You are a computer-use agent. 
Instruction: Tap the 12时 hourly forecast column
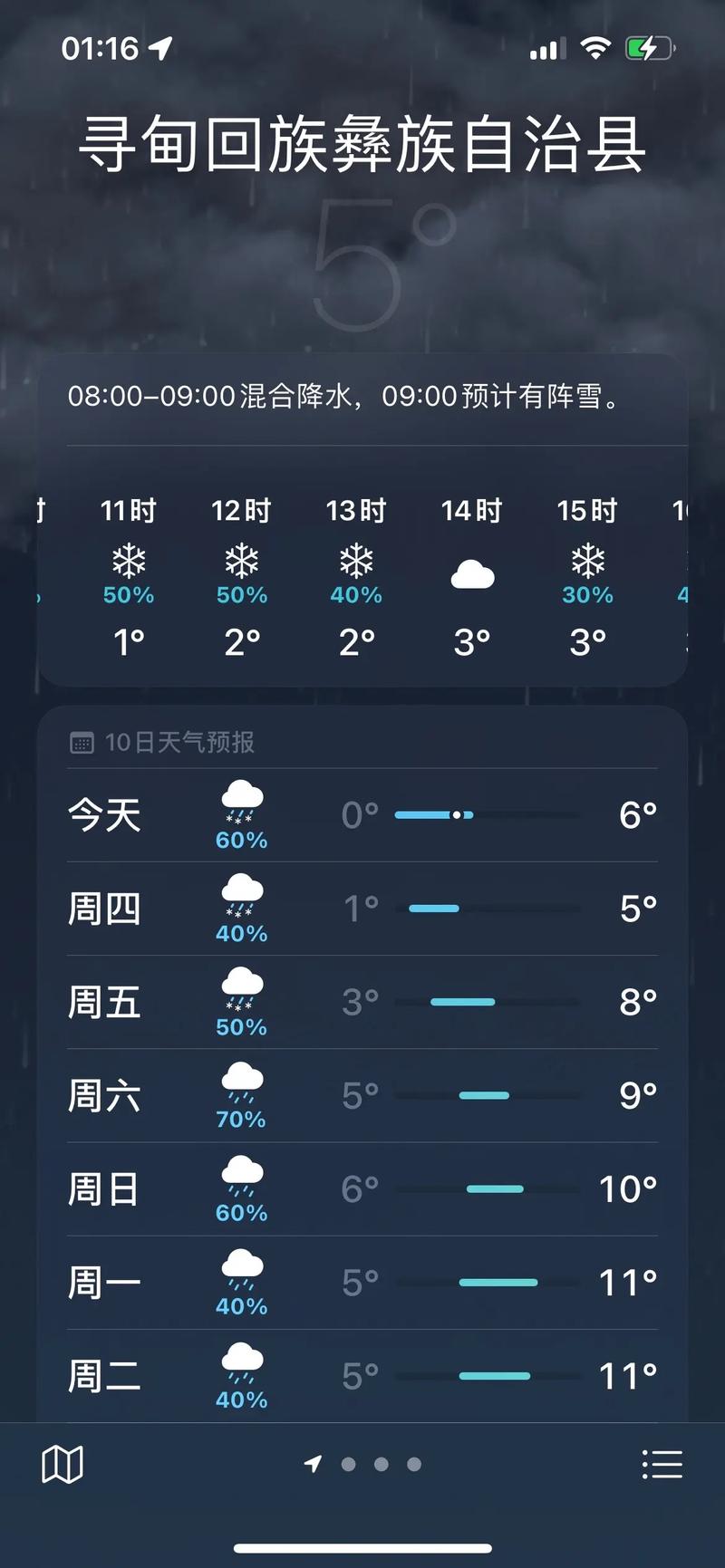point(241,575)
